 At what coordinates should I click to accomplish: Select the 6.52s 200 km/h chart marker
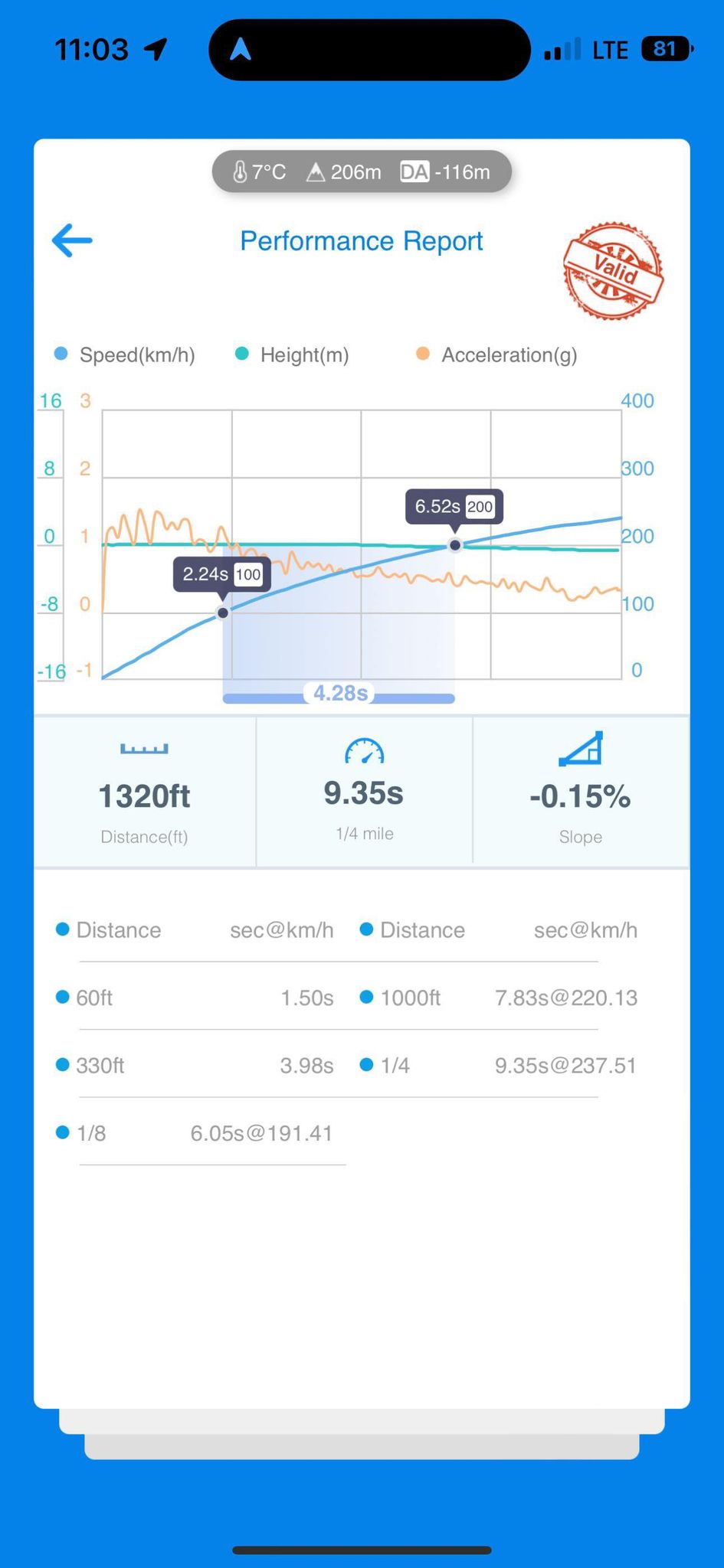pos(455,545)
